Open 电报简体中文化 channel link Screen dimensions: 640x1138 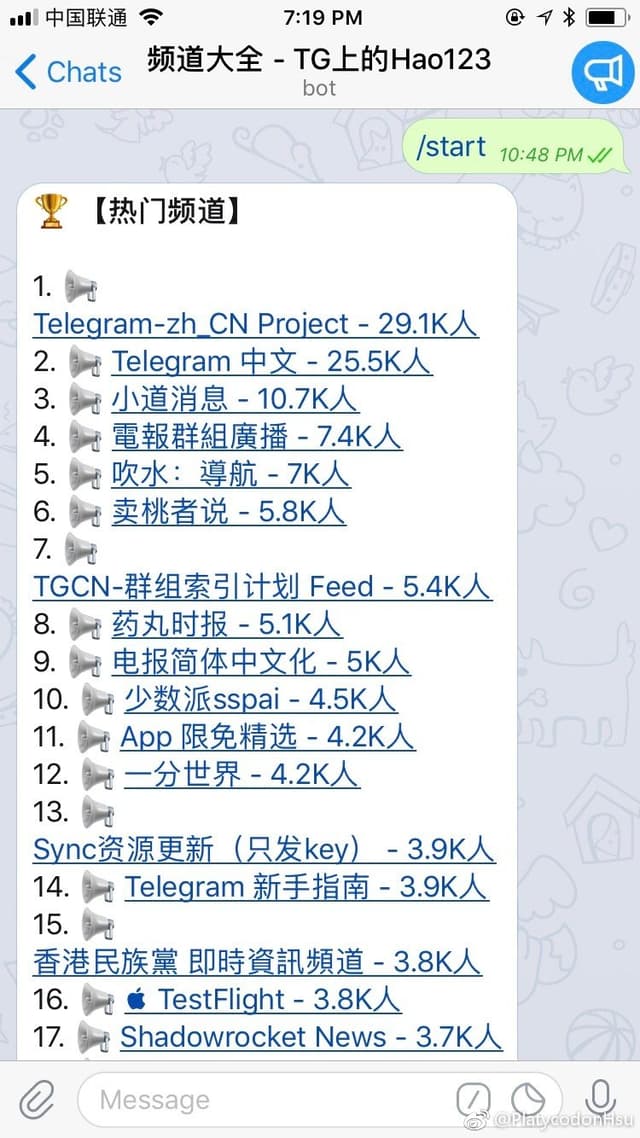(x=260, y=661)
